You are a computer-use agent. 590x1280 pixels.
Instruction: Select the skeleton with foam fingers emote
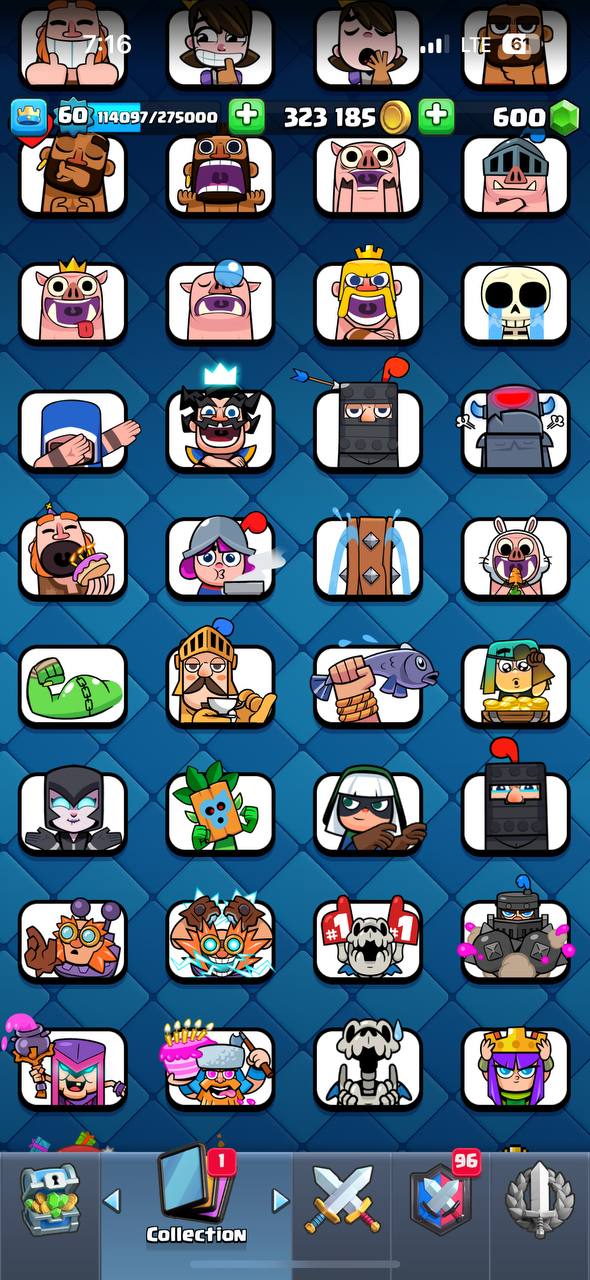(x=368, y=940)
